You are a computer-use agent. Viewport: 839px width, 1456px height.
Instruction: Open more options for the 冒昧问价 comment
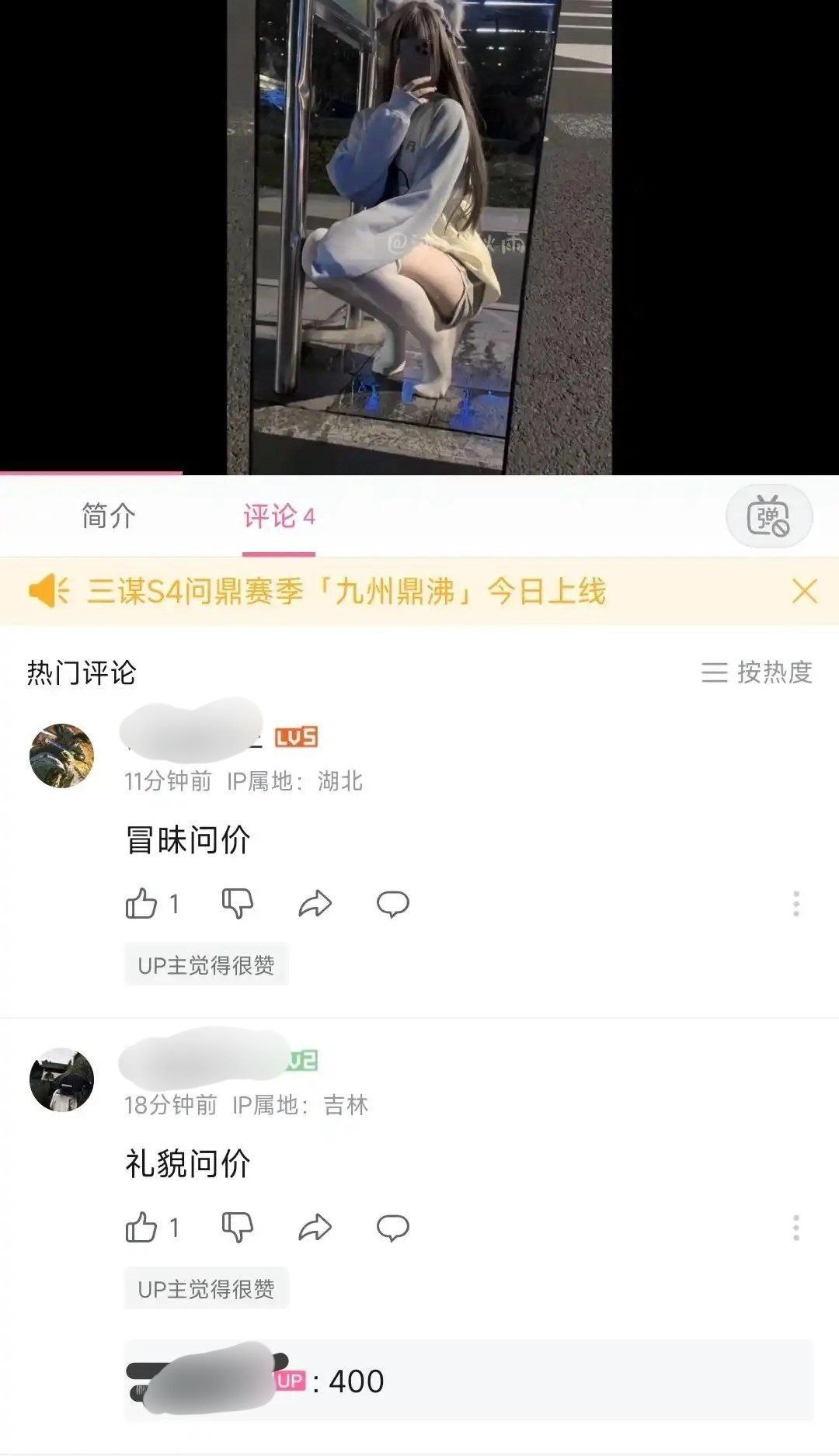pyautogui.click(x=794, y=902)
